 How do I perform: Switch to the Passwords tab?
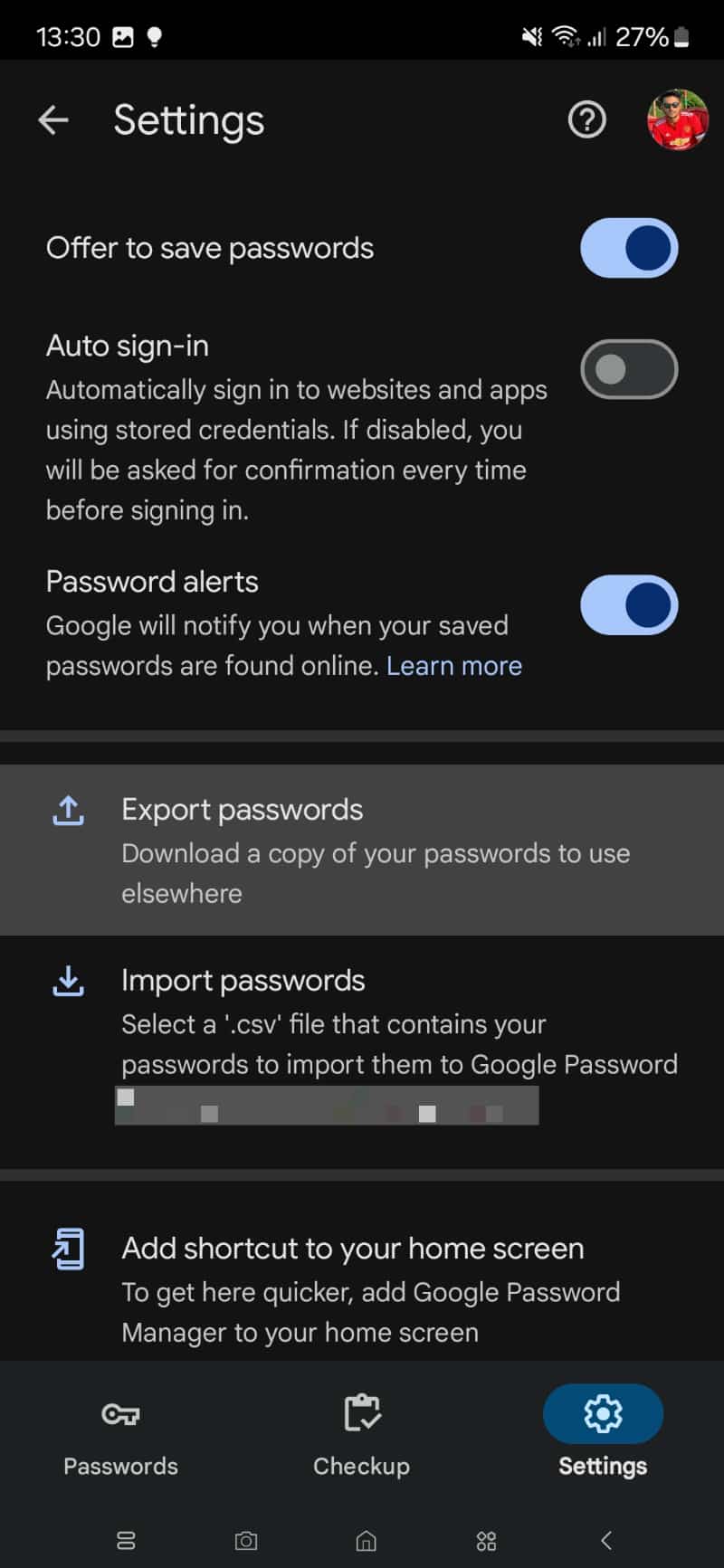pyautogui.click(x=120, y=1435)
